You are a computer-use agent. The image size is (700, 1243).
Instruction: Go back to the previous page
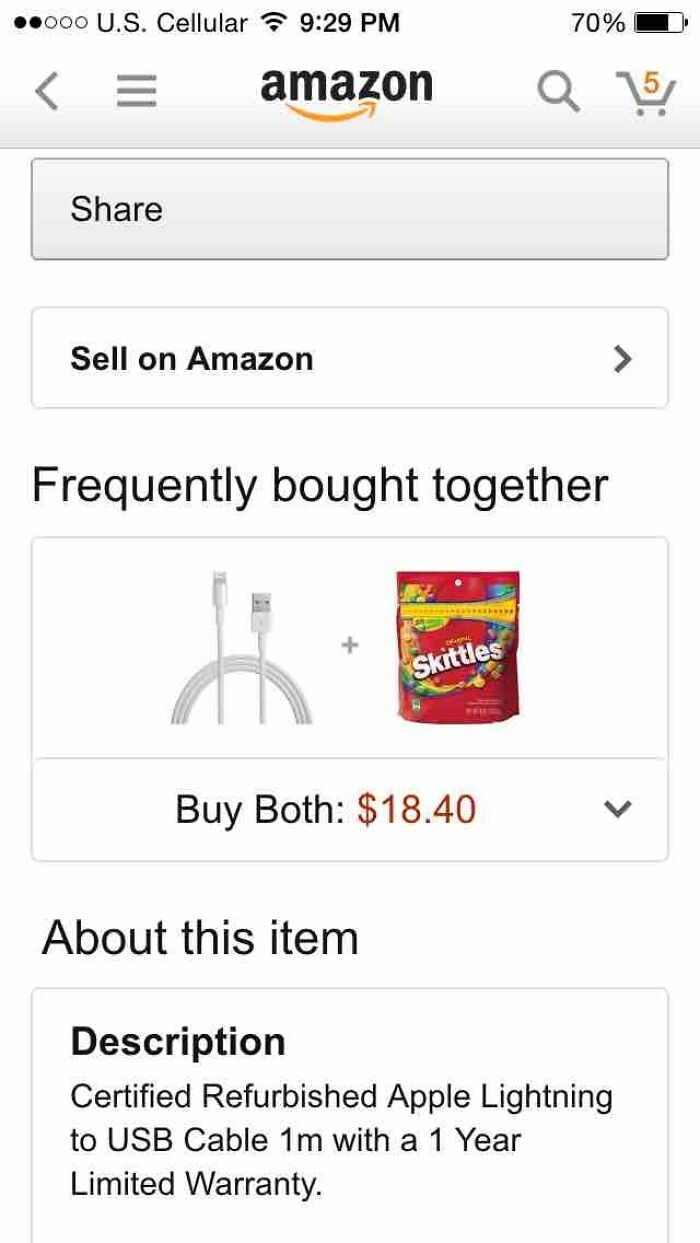[x=46, y=93]
